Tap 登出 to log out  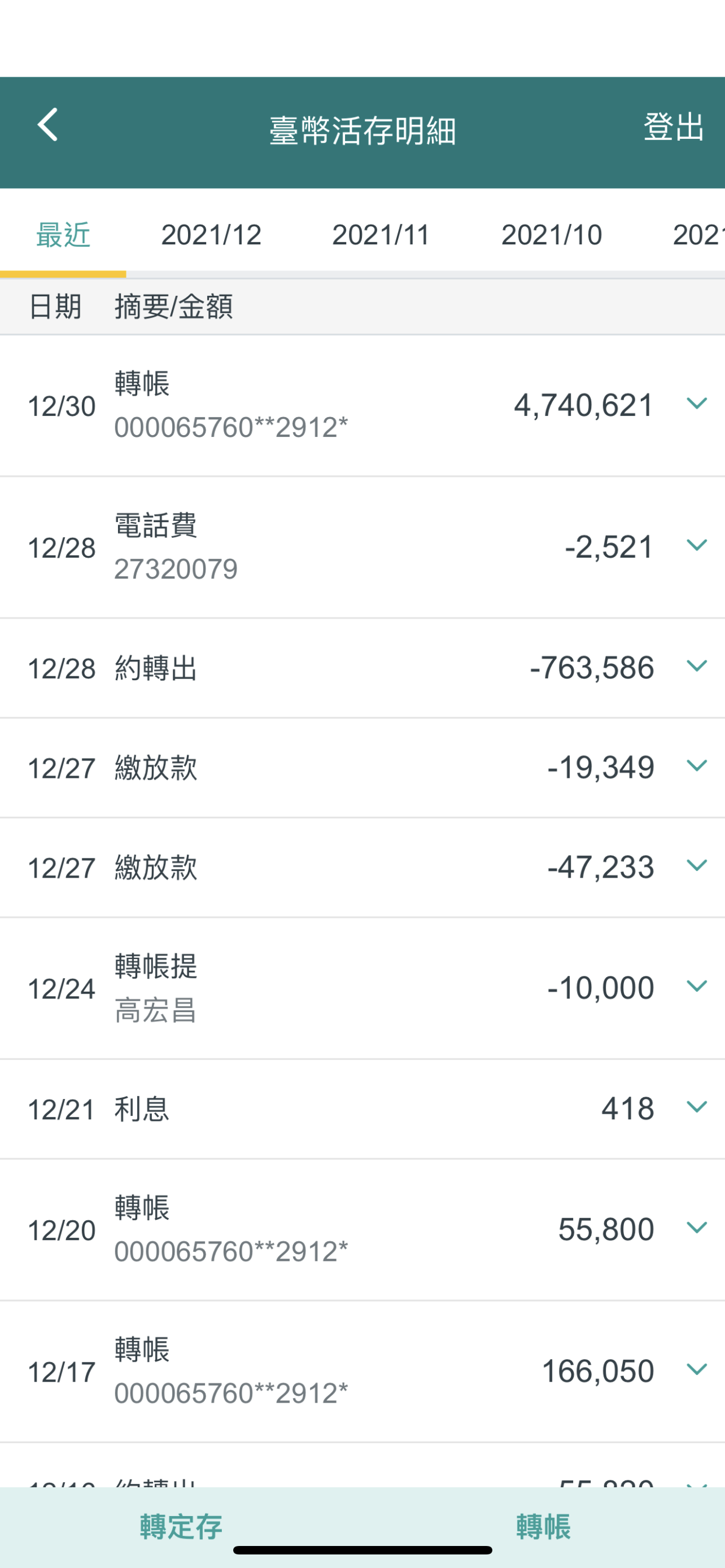tap(673, 127)
